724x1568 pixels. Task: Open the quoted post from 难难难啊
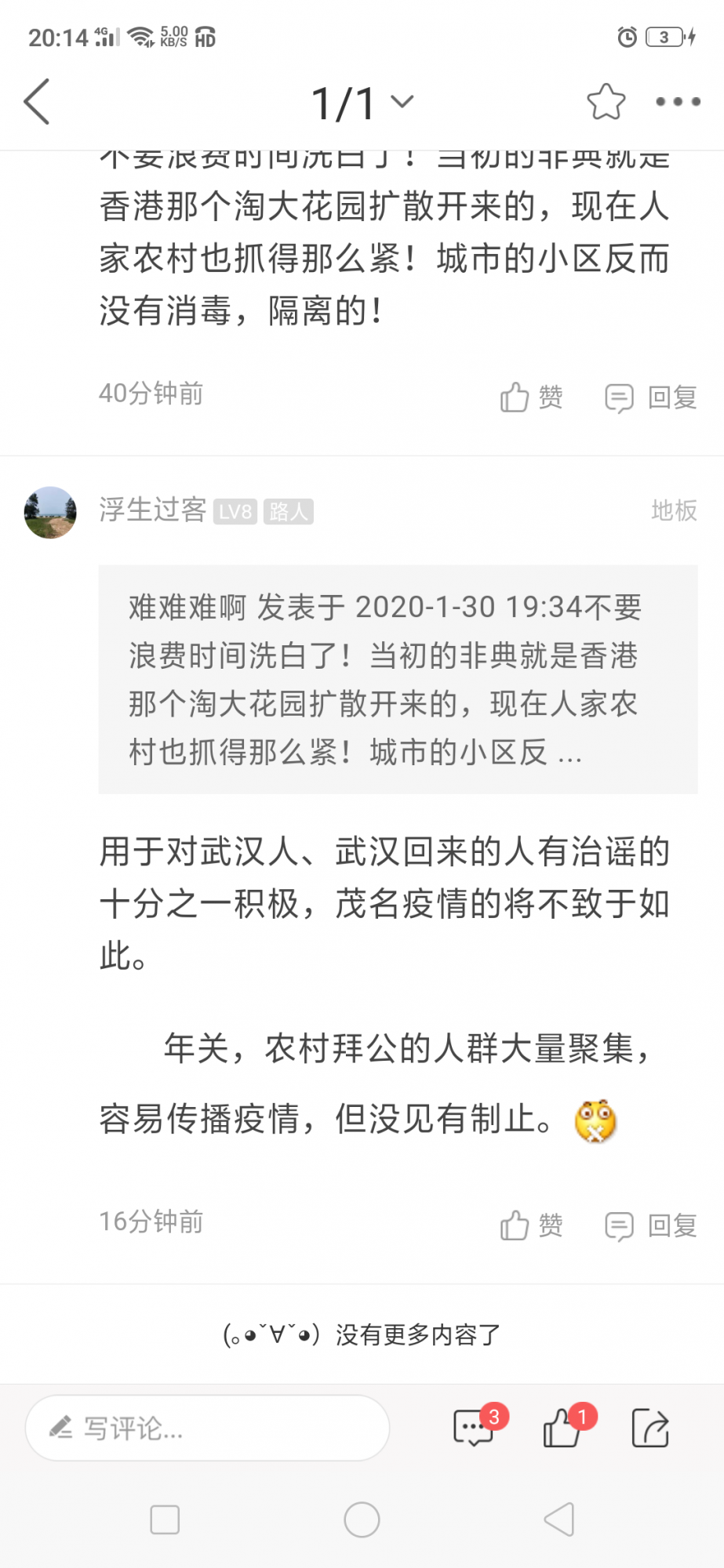[398, 679]
